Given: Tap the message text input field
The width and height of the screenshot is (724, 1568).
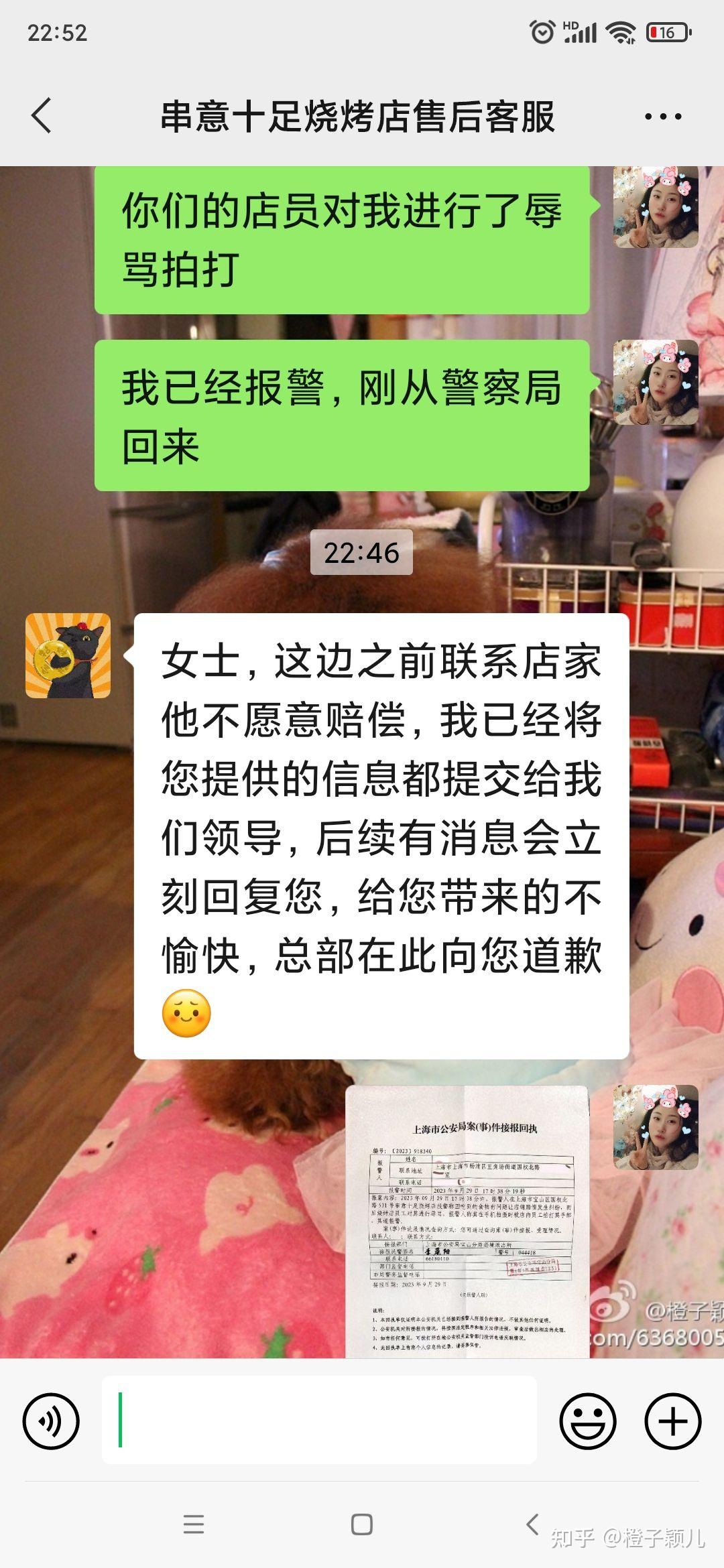Looking at the screenshot, I should pyautogui.click(x=319, y=1420).
